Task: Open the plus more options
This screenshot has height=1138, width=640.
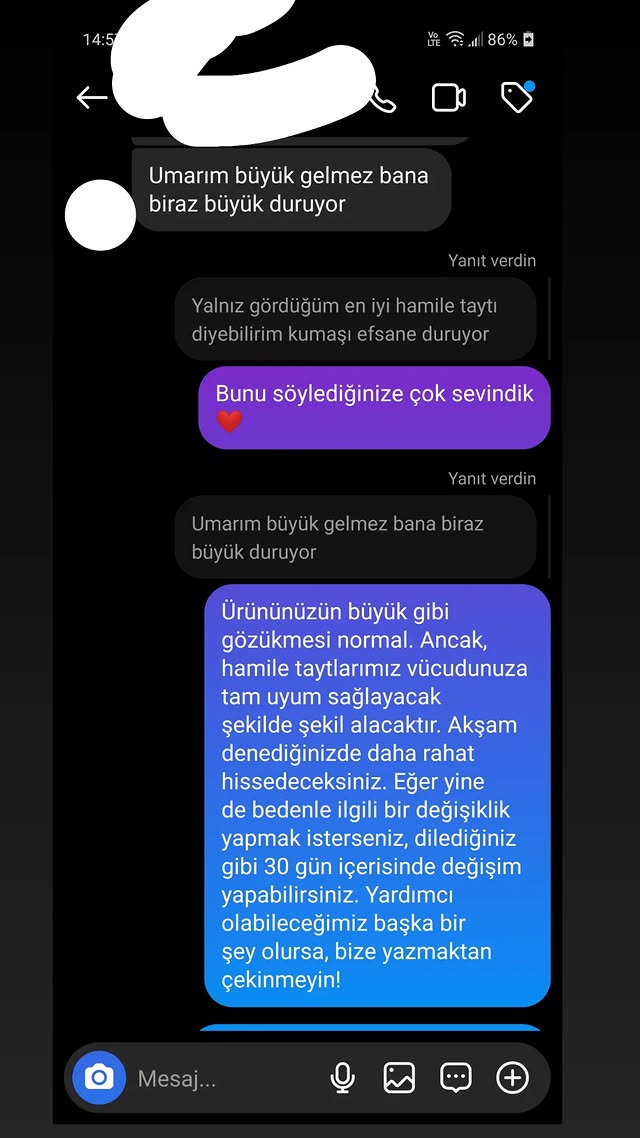Action: 513,1078
